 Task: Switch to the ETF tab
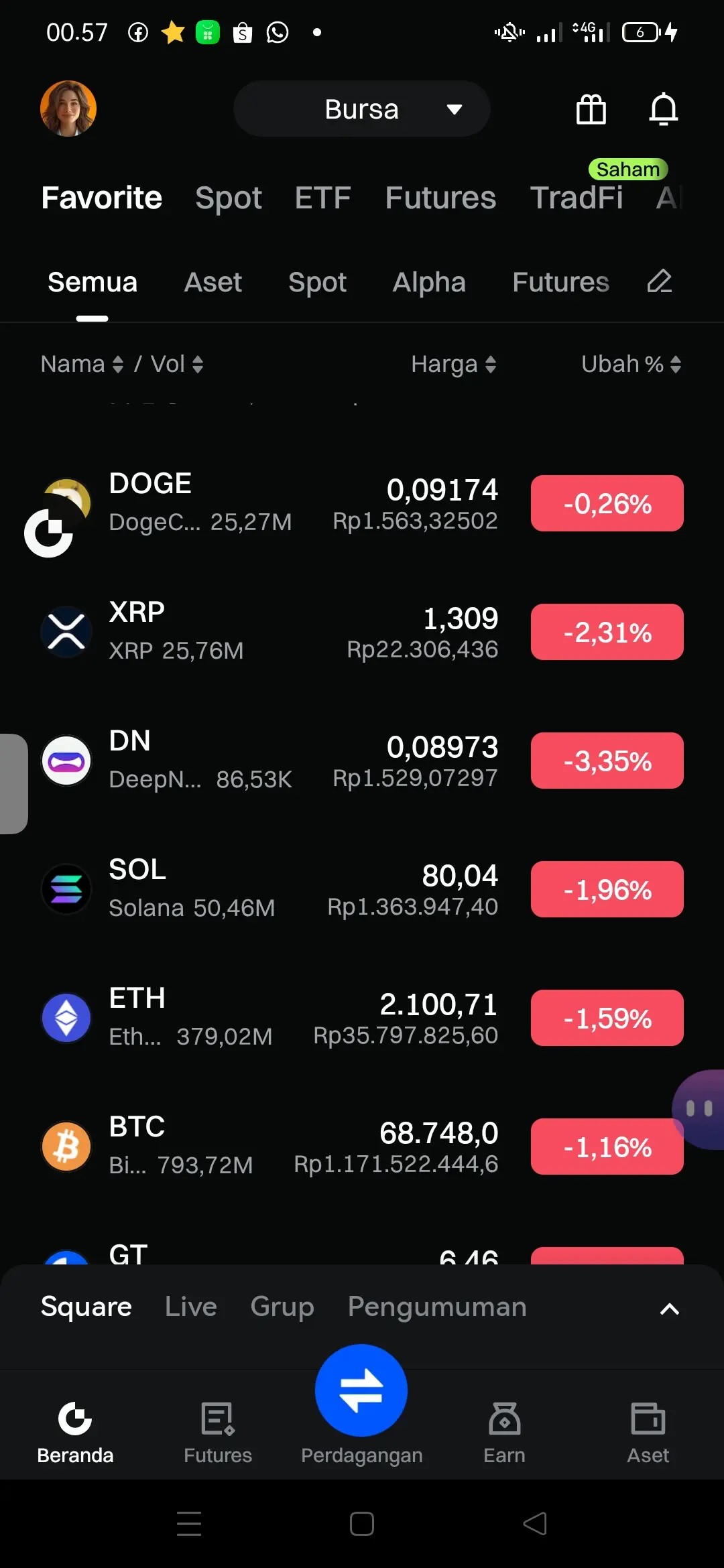tap(322, 198)
